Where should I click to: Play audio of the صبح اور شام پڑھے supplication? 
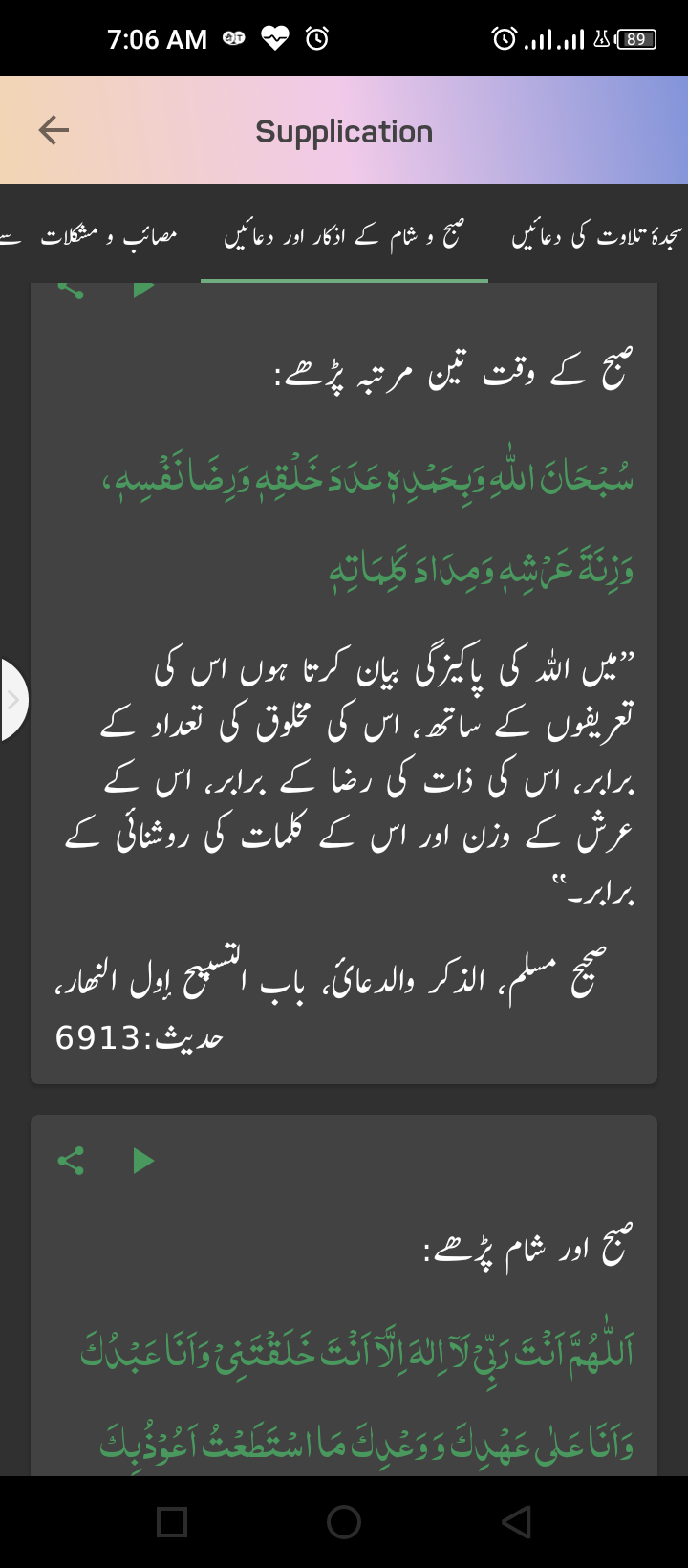(143, 1161)
